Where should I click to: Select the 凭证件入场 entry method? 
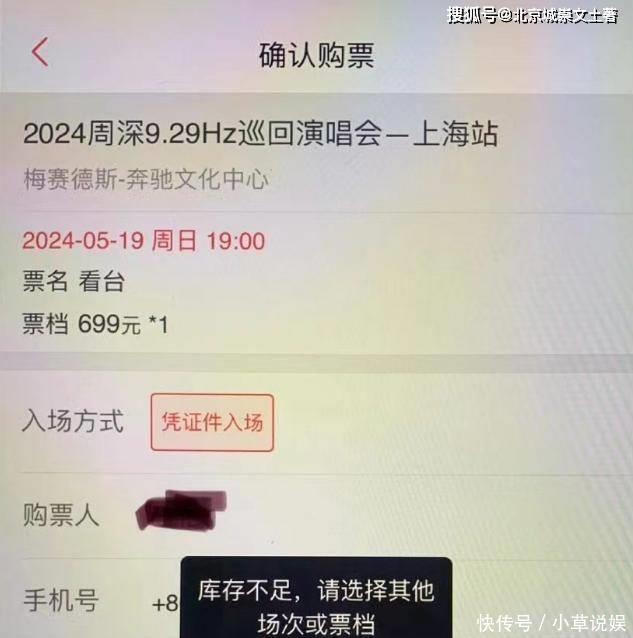pyautogui.click(x=212, y=422)
